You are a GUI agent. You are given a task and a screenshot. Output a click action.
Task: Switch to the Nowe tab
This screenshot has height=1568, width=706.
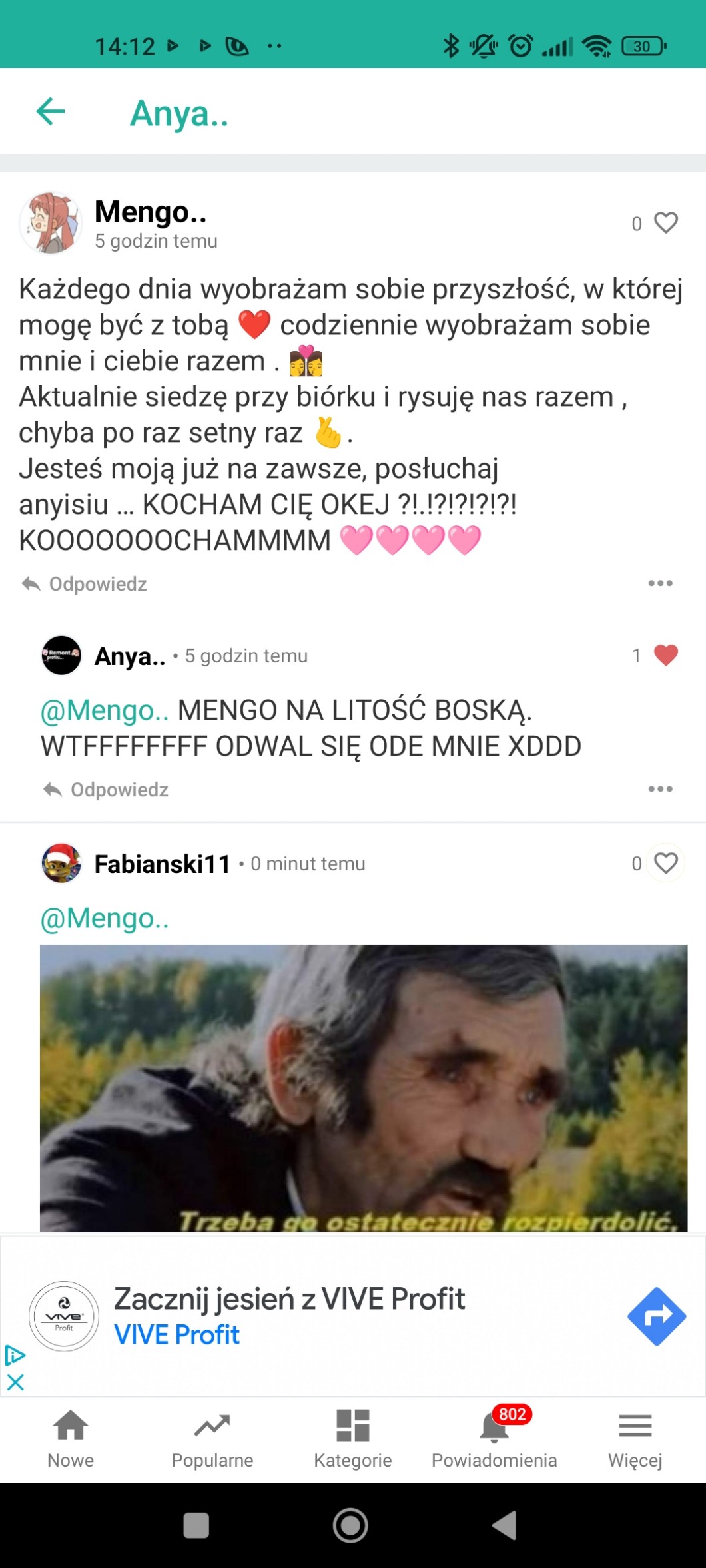pos(71,1439)
